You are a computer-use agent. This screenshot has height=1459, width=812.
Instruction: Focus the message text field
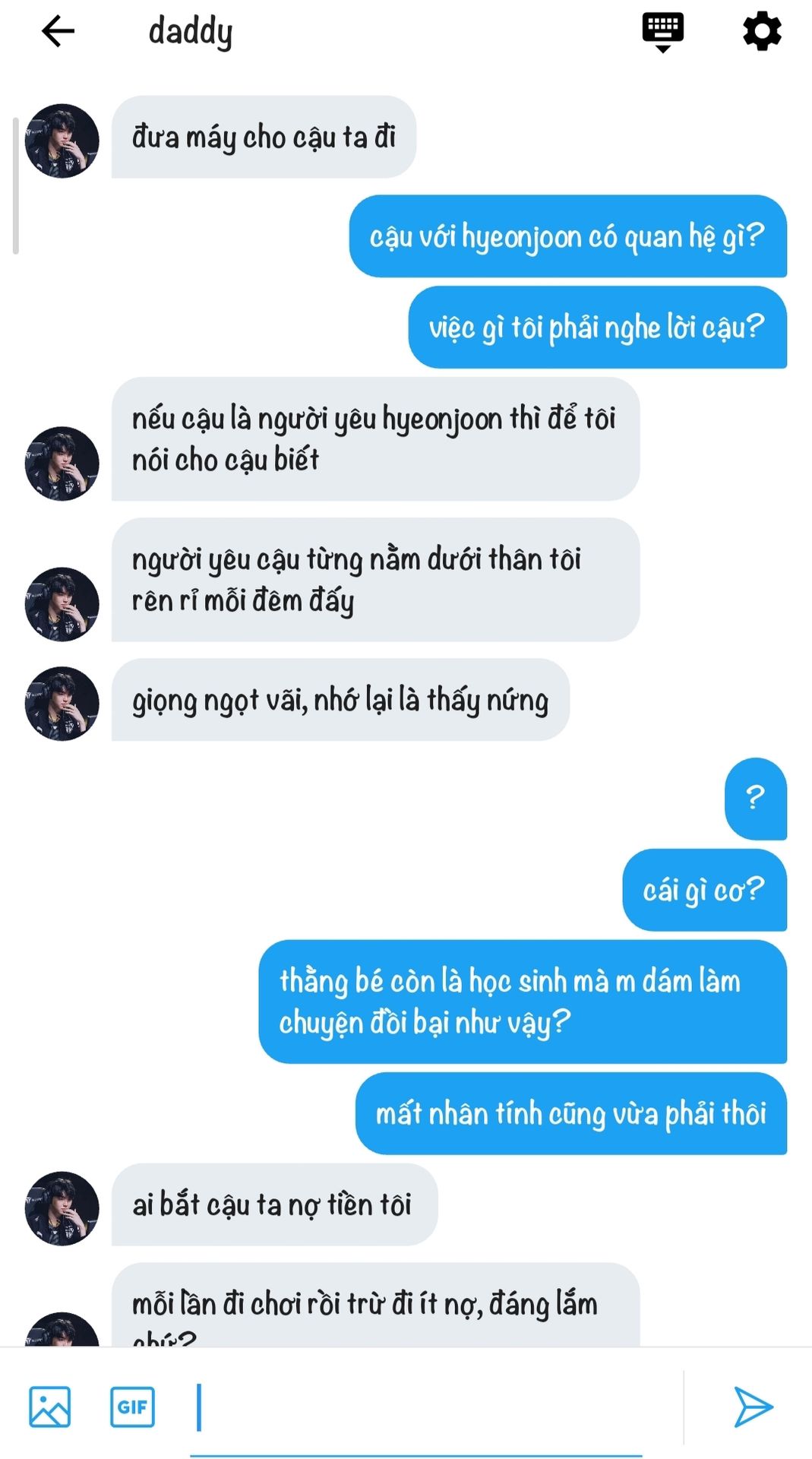pyautogui.click(x=416, y=1408)
